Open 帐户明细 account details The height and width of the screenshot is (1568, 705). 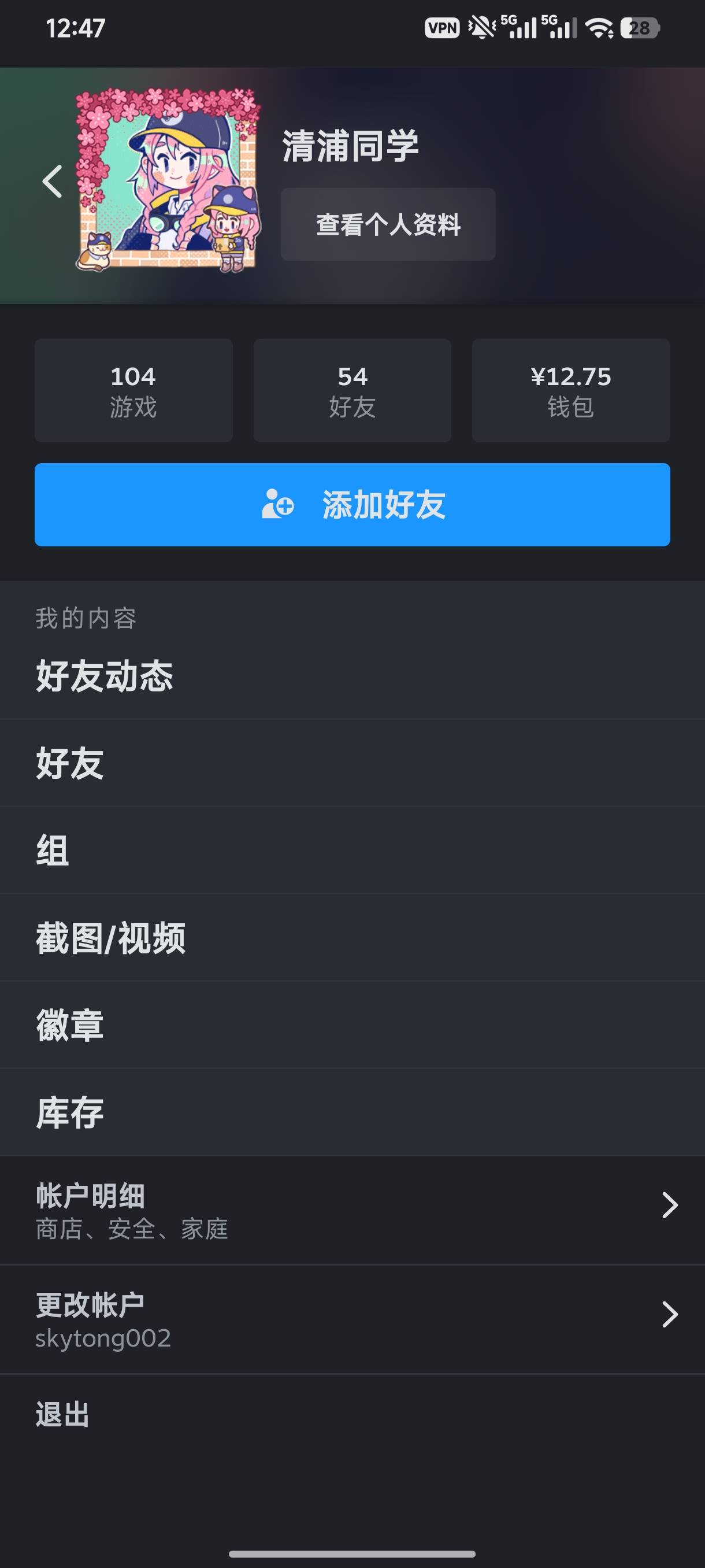pos(352,1210)
